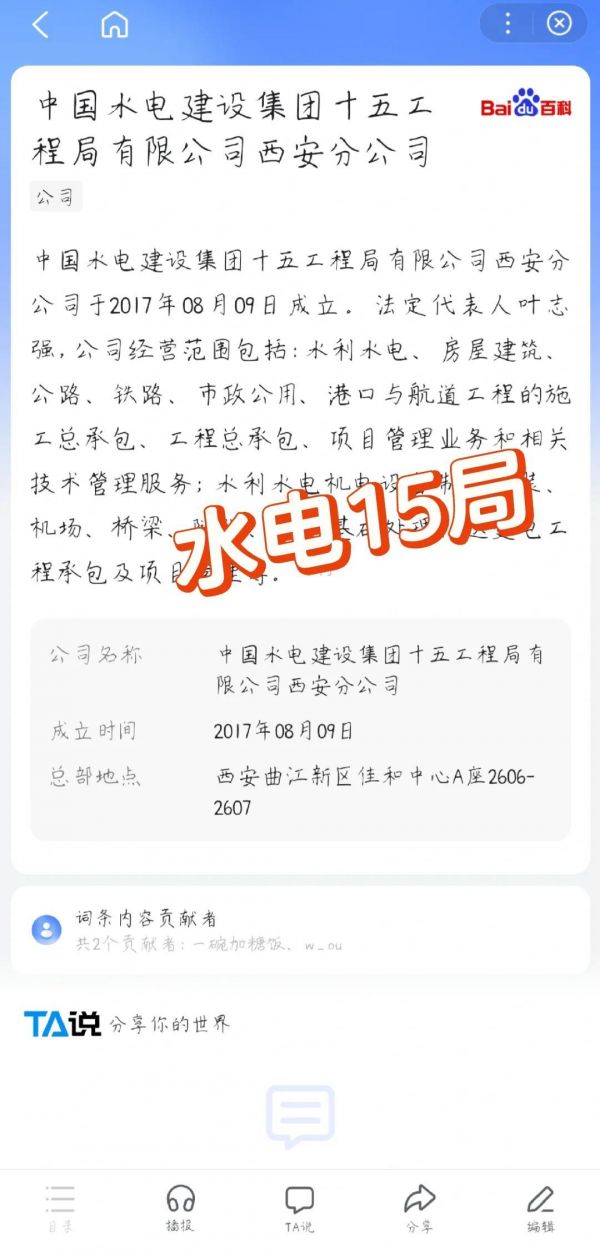
Task: Tap the 公司 tag chip
Action: (55, 197)
